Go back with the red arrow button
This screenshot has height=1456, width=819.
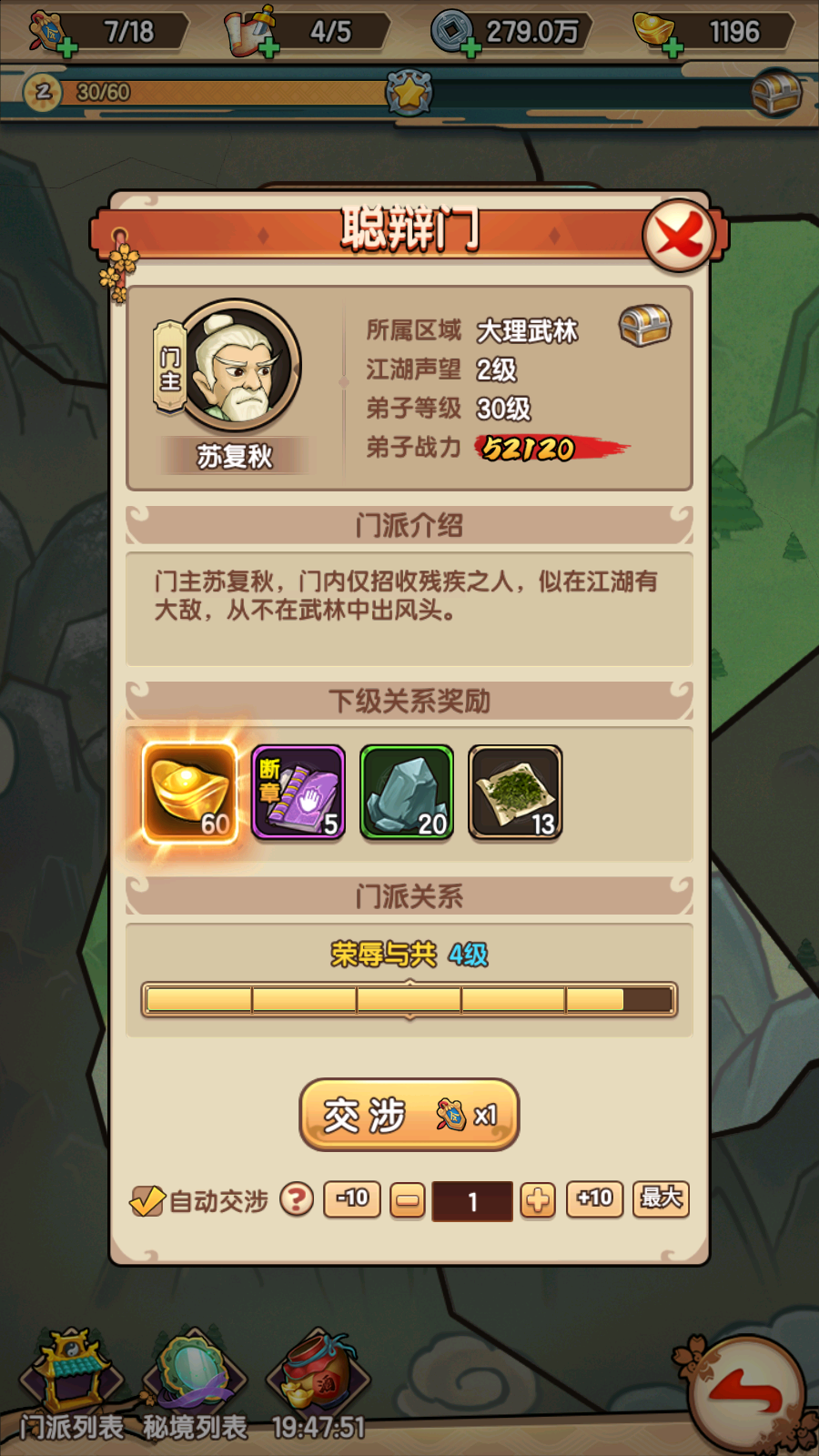(x=746, y=1392)
